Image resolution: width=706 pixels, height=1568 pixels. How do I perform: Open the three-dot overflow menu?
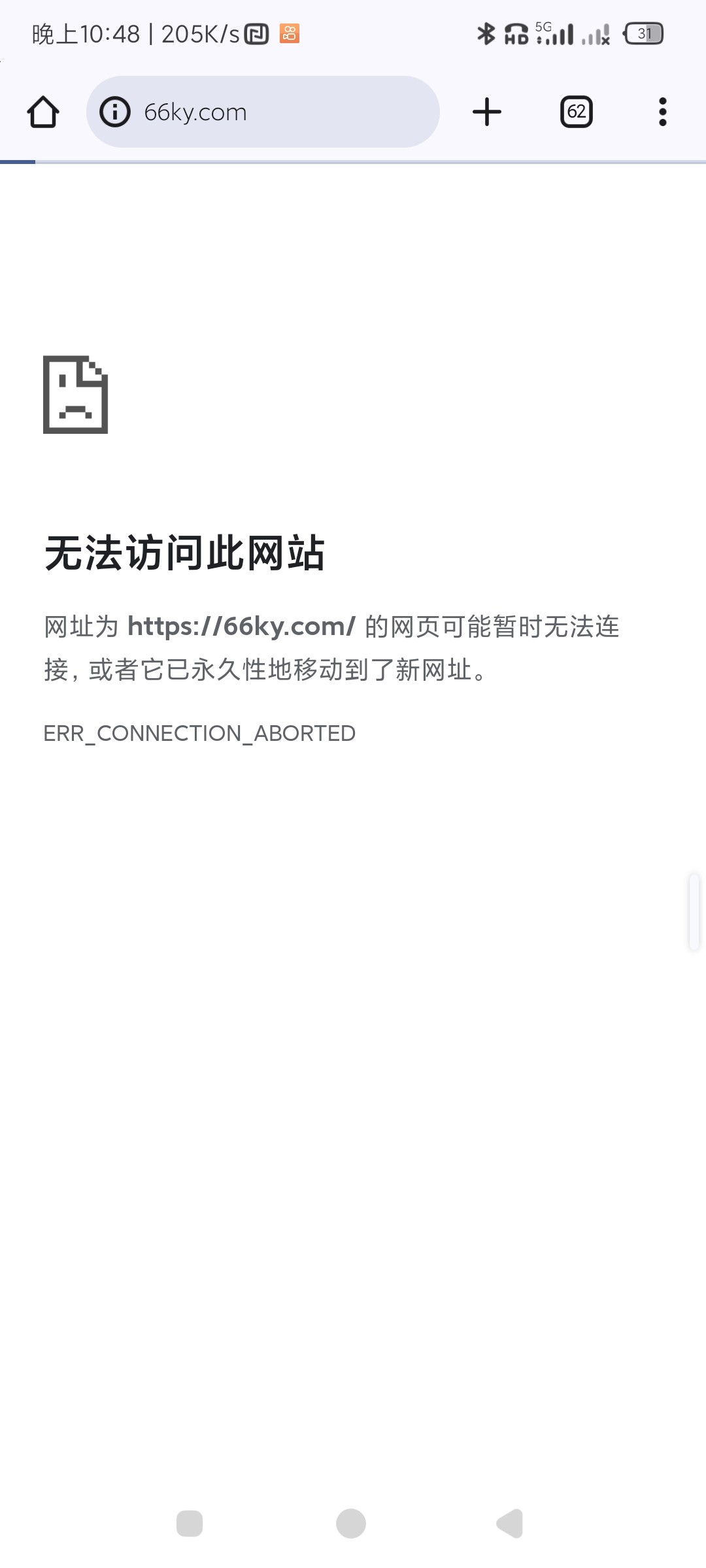coord(662,112)
